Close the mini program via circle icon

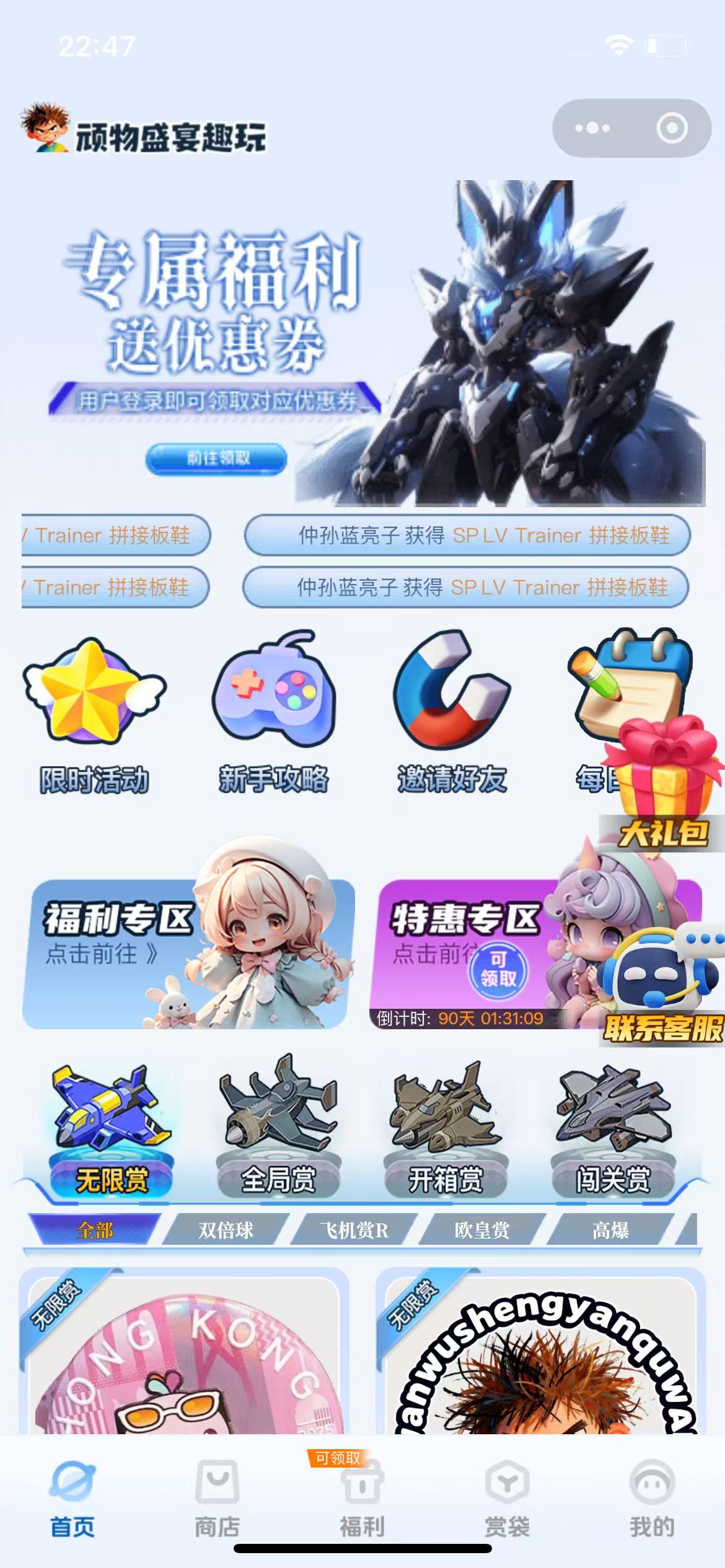(672, 128)
